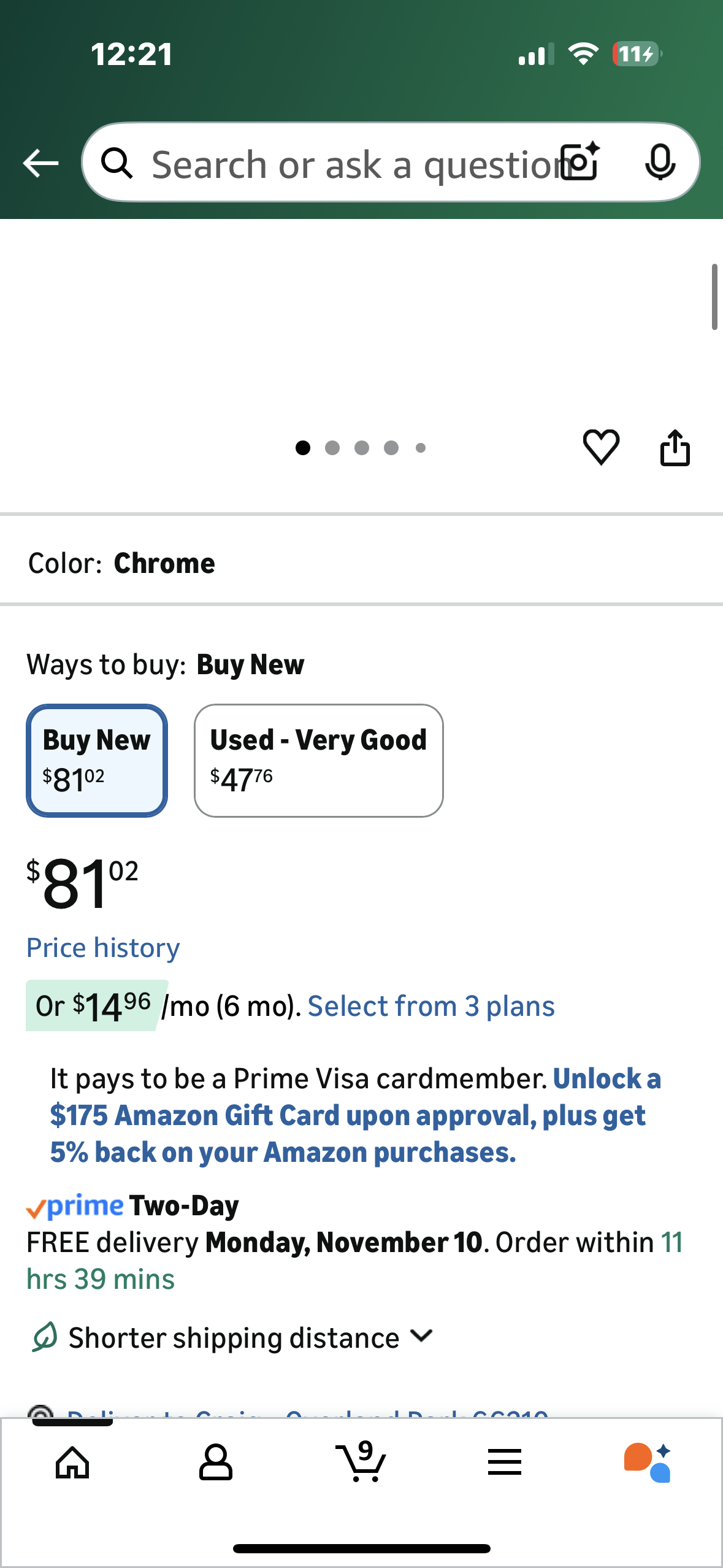Choose the Used - Very Good option
The width and height of the screenshot is (723, 1568).
pos(318,760)
